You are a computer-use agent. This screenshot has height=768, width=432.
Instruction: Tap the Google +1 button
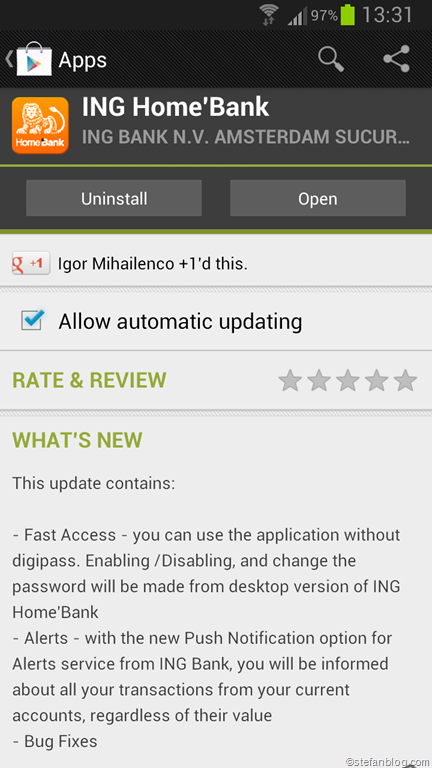tap(31, 264)
